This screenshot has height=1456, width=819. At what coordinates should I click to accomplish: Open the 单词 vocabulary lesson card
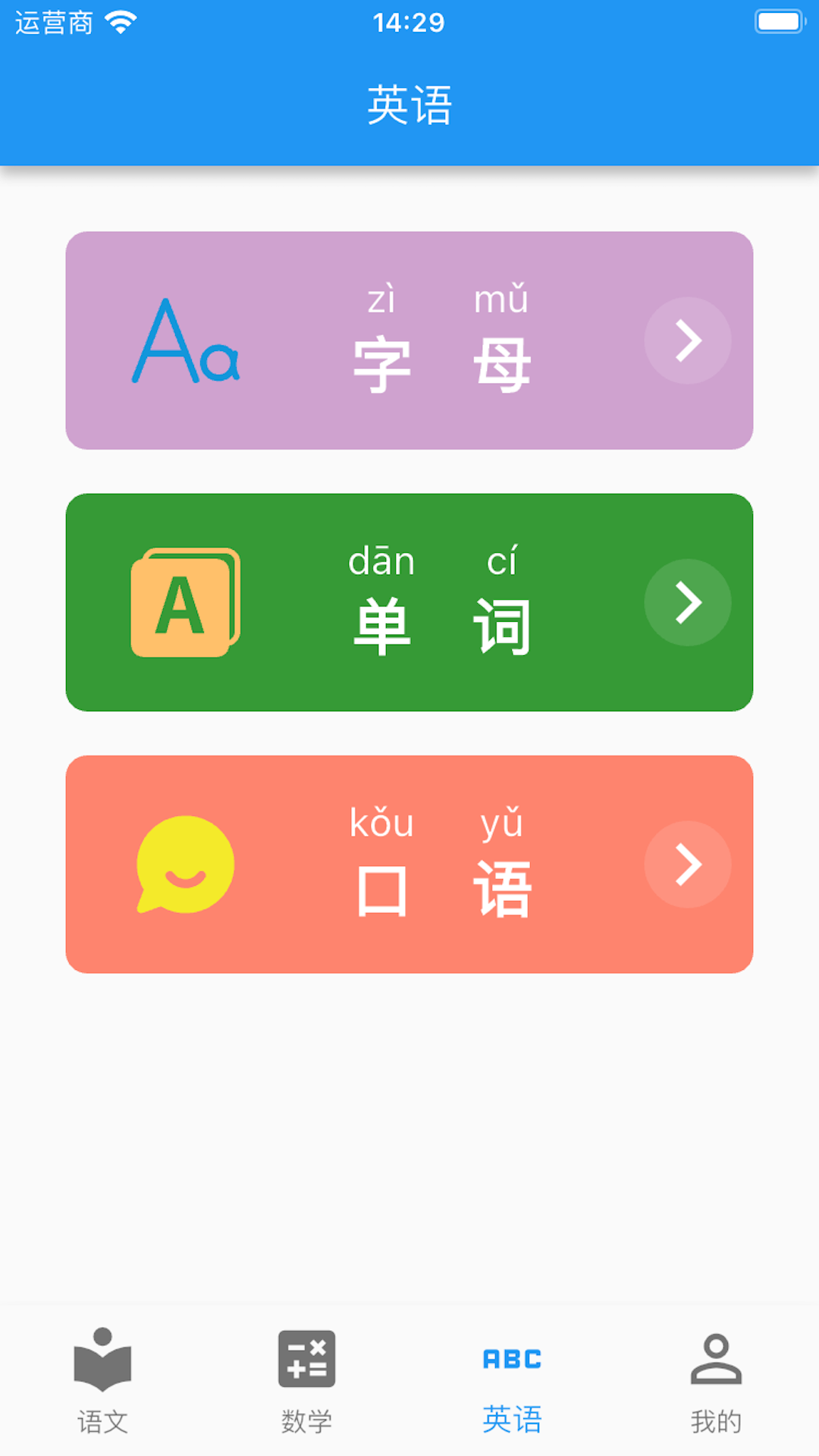[x=409, y=603]
